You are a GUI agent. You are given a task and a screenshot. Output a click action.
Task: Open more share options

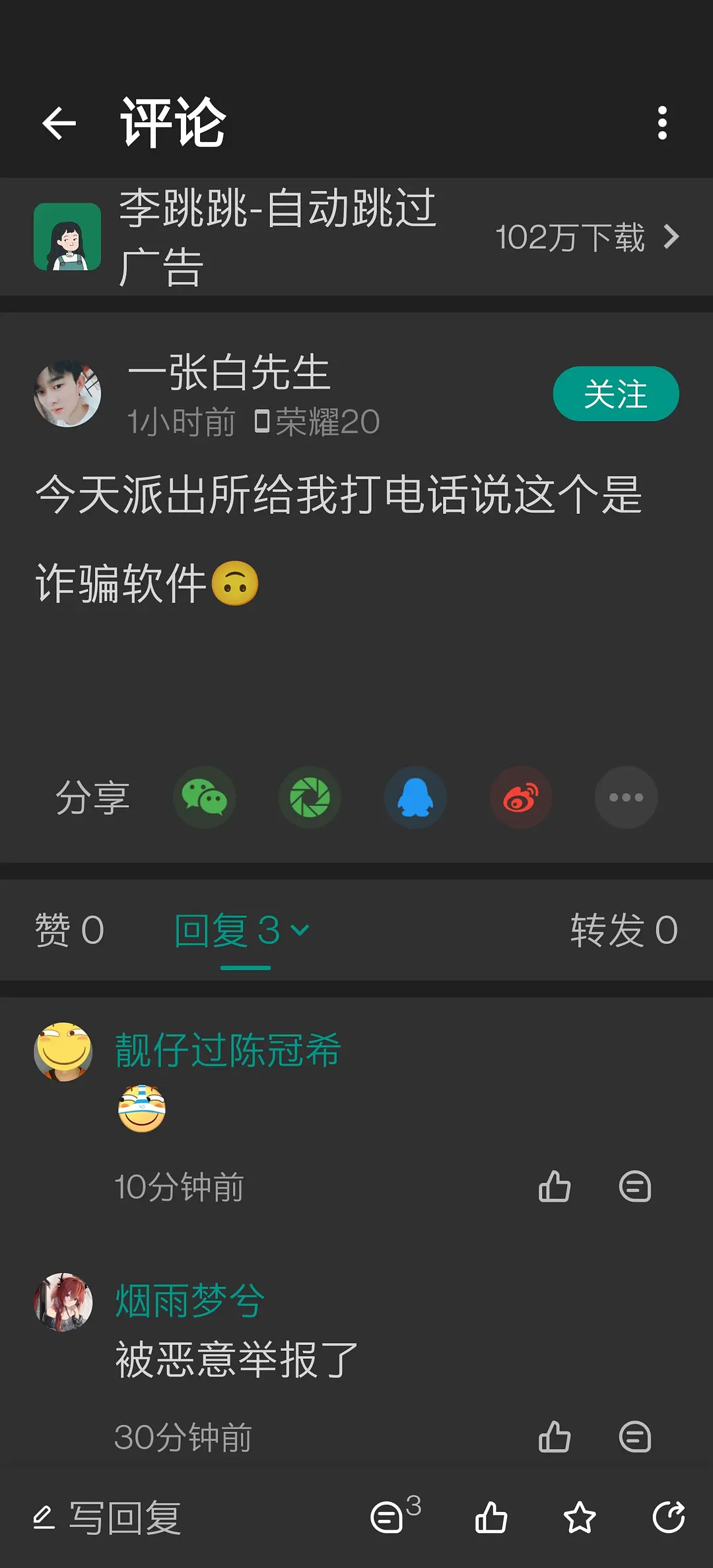click(x=626, y=797)
